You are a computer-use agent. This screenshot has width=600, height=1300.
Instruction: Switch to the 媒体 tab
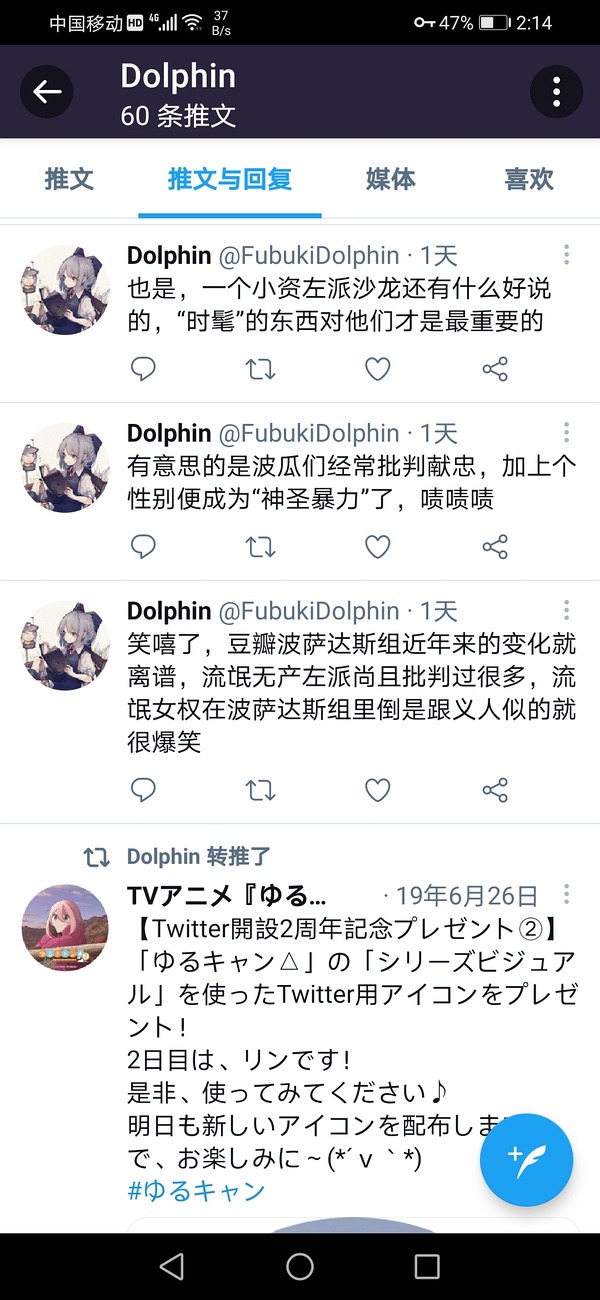click(x=390, y=180)
